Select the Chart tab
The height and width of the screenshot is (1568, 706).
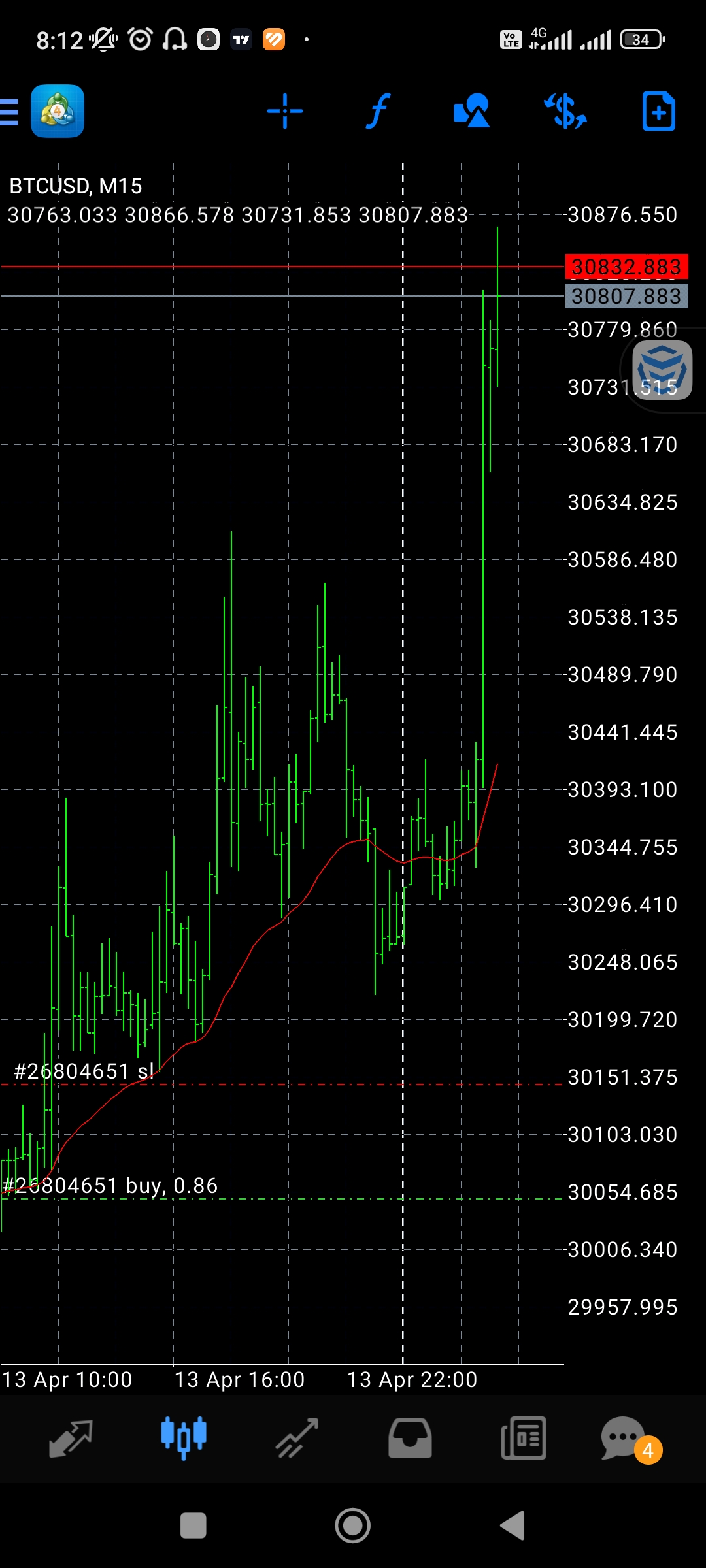pyautogui.click(x=184, y=1439)
